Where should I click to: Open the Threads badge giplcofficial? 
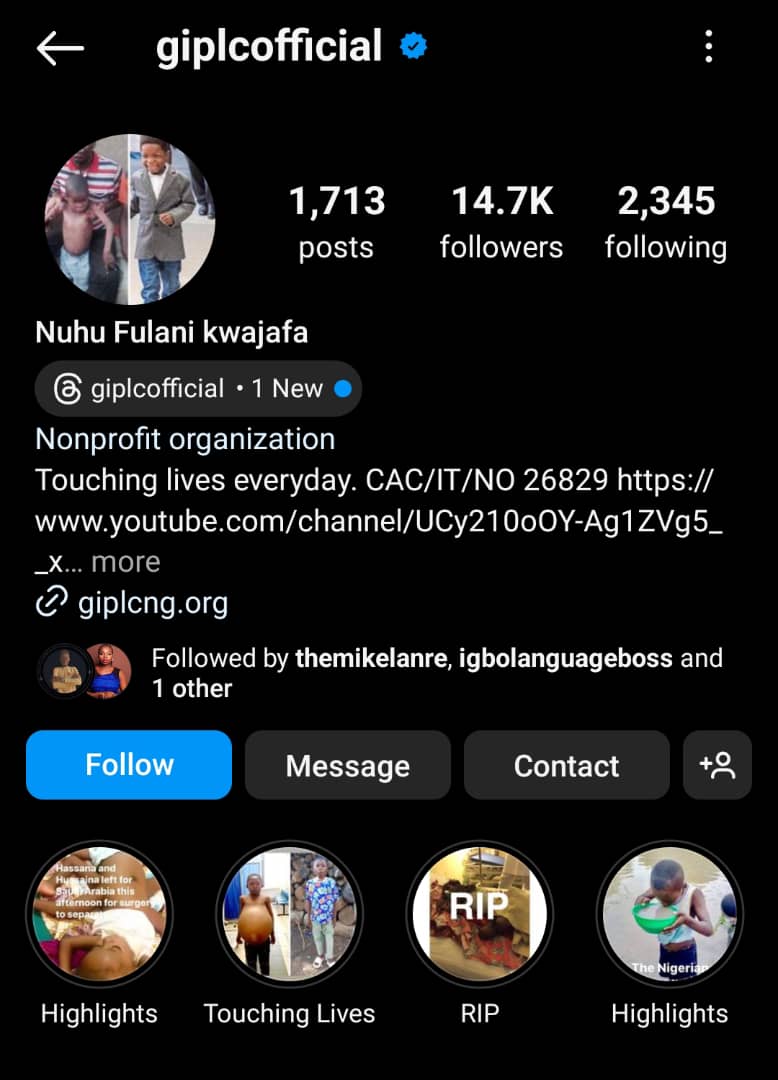pyautogui.click(x=198, y=388)
